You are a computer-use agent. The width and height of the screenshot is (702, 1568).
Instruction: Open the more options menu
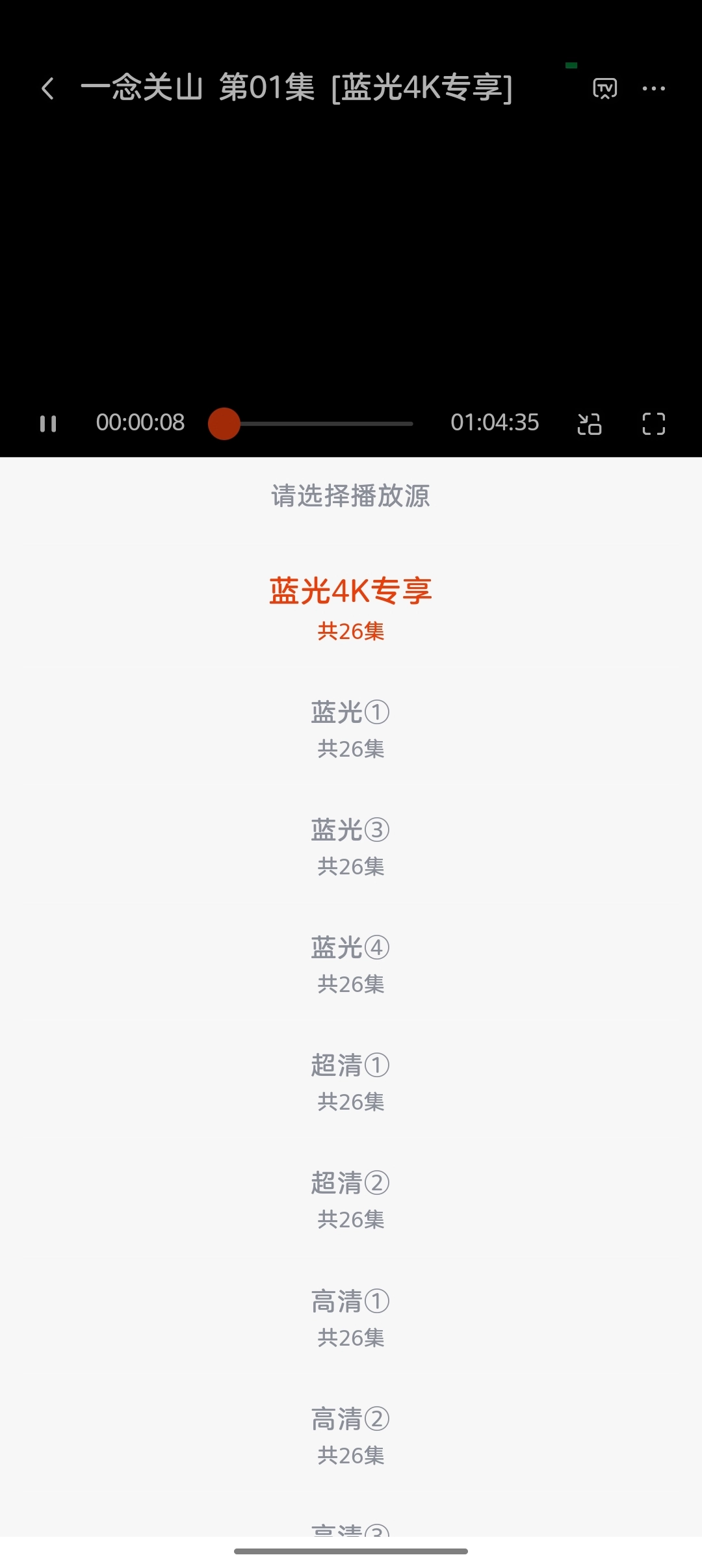coord(653,88)
